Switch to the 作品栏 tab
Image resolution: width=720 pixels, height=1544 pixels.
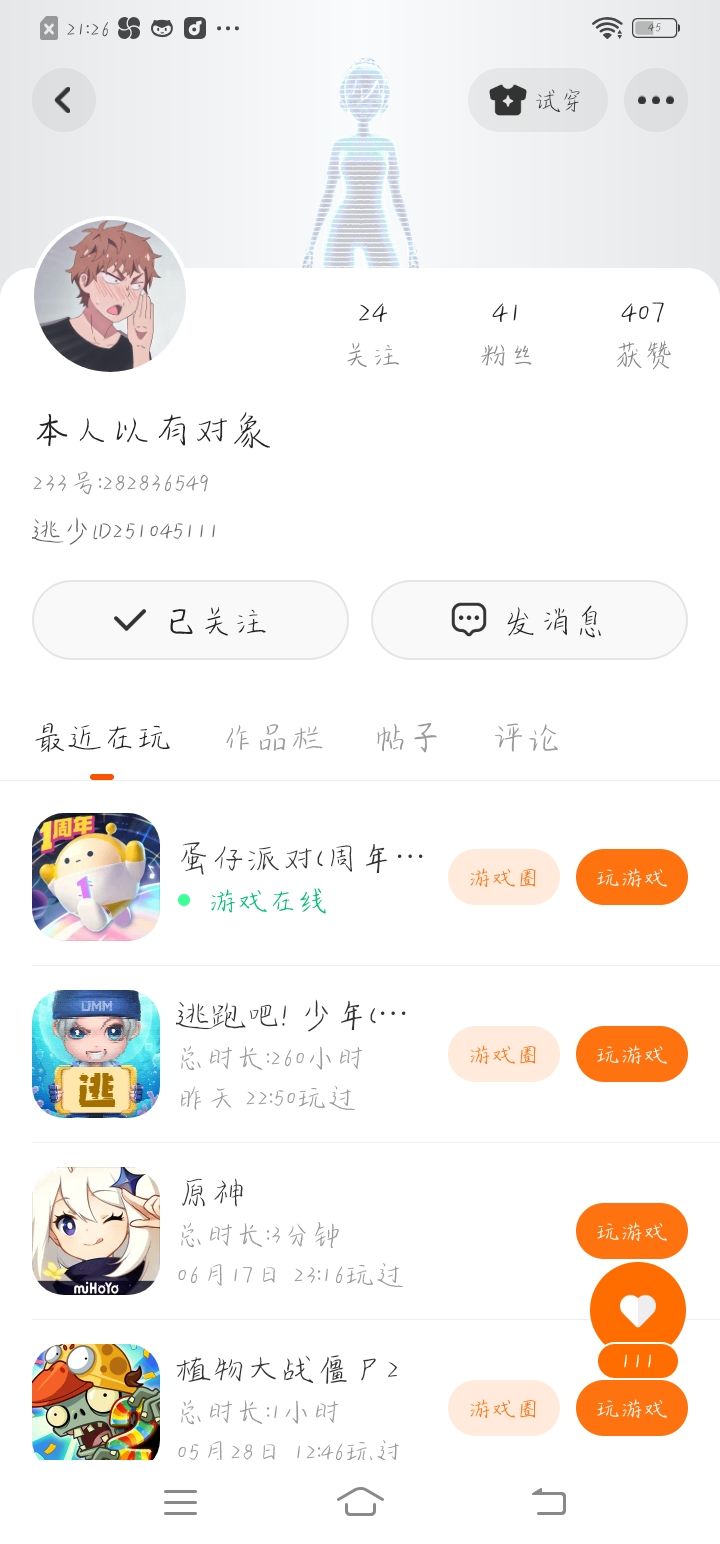tap(274, 739)
